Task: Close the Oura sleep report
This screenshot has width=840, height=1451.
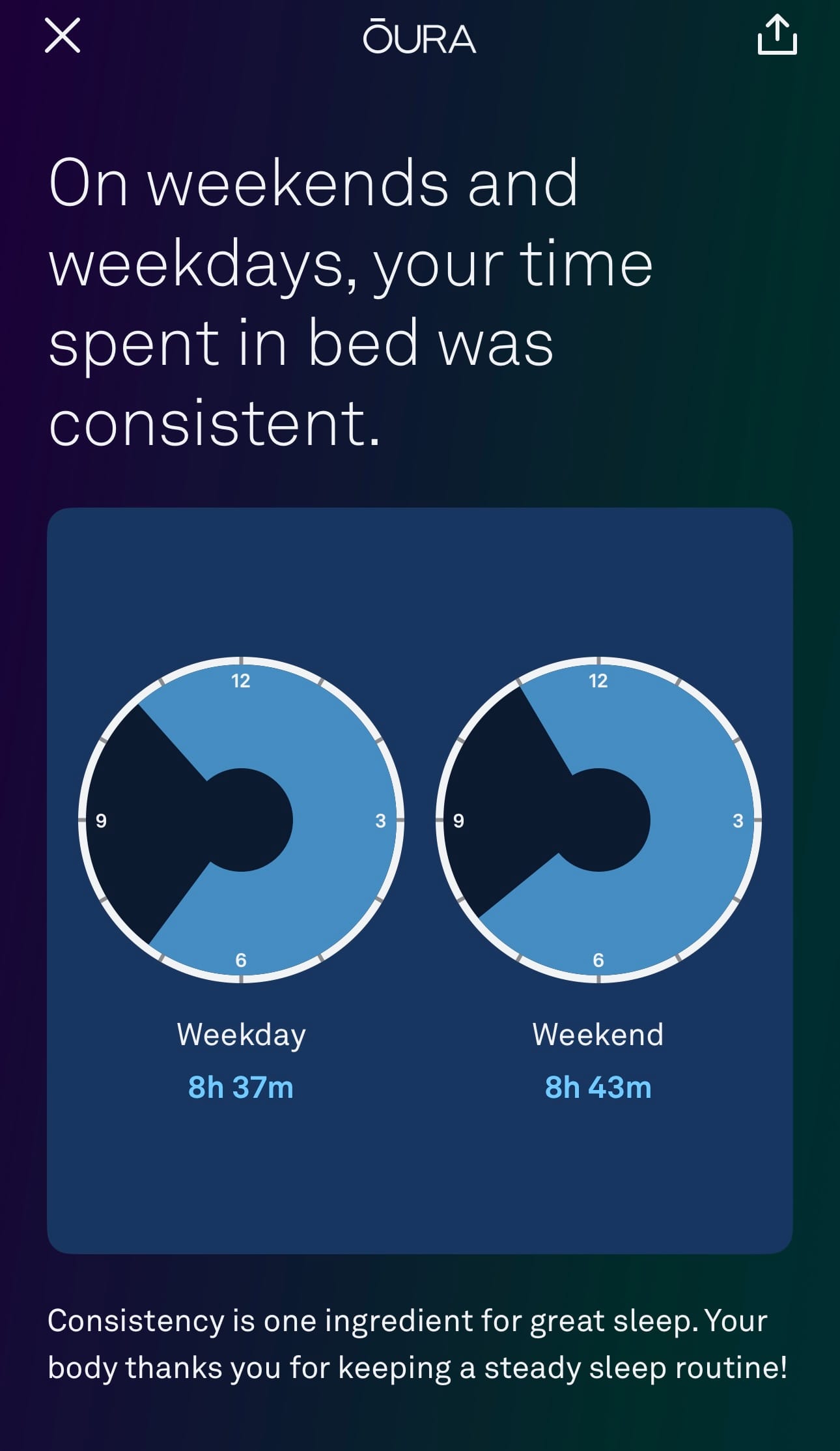Action: (63, 35)
